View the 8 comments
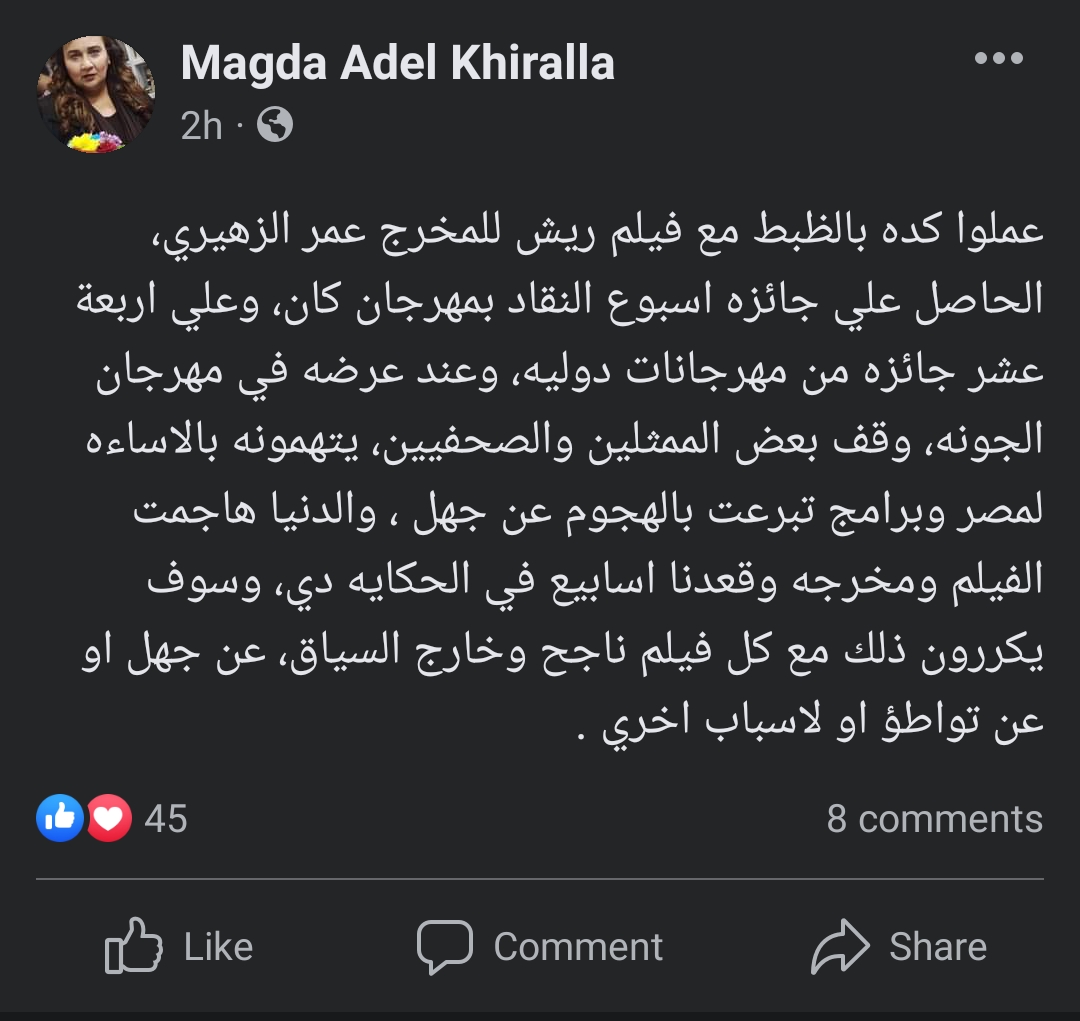 click(934, 819)
